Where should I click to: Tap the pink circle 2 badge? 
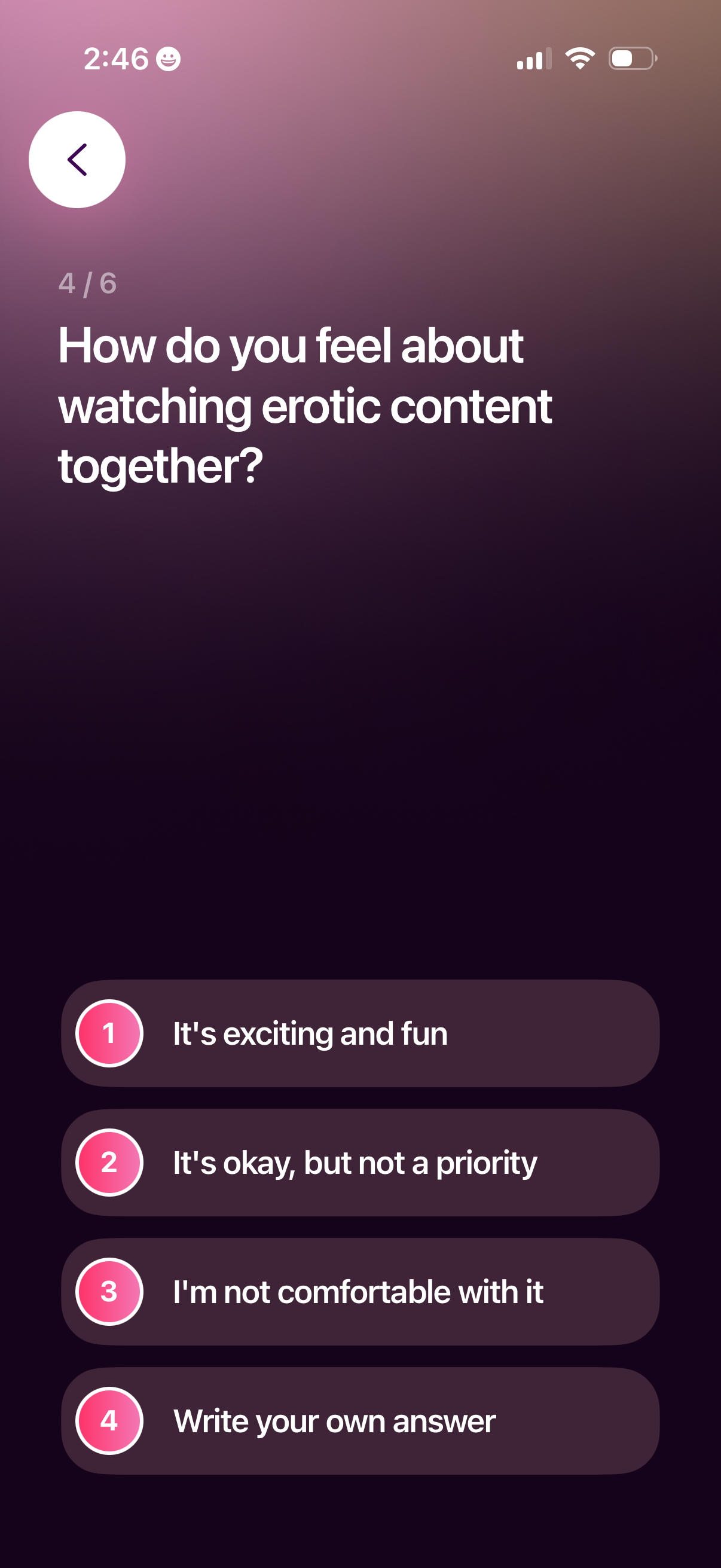coord(108,1163)
